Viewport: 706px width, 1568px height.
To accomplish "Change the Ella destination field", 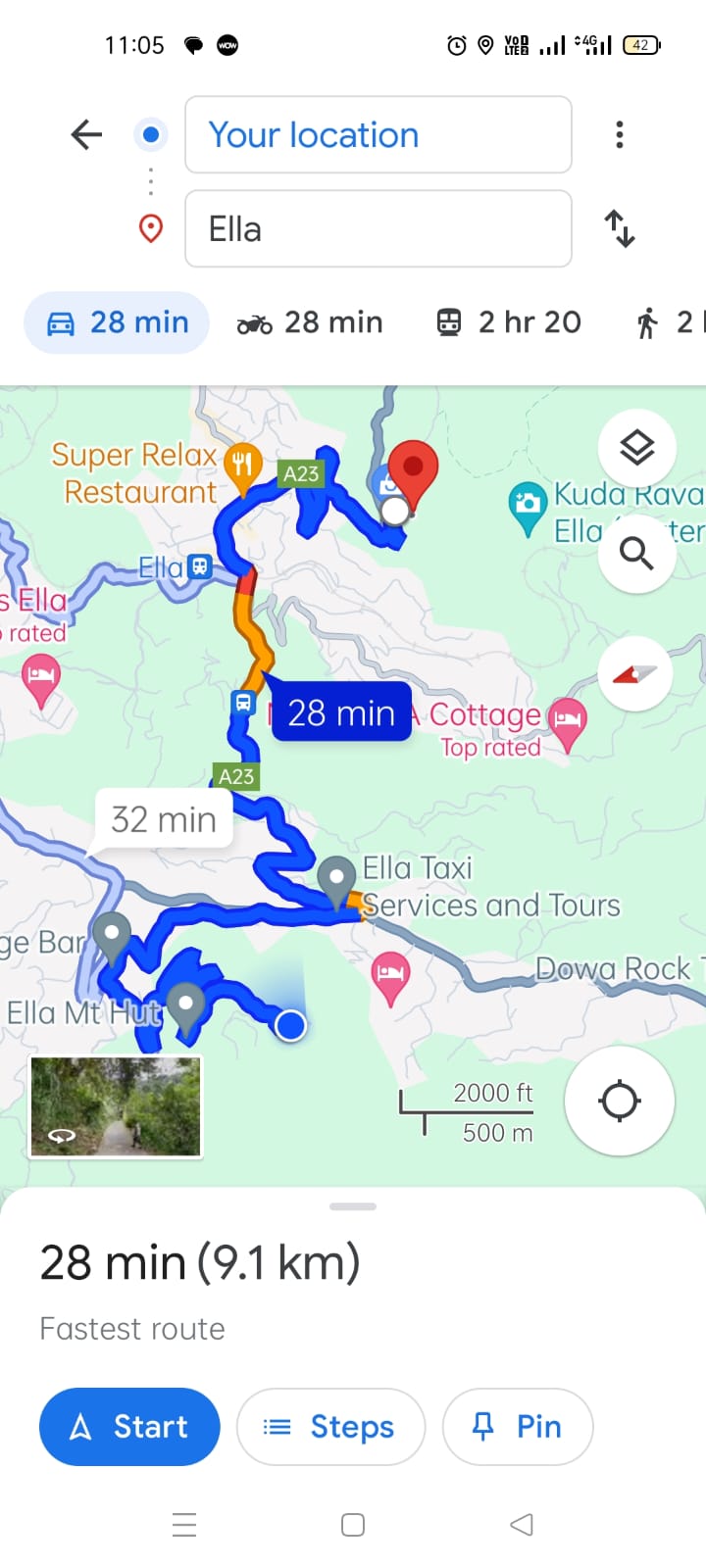I will [378, 228].
